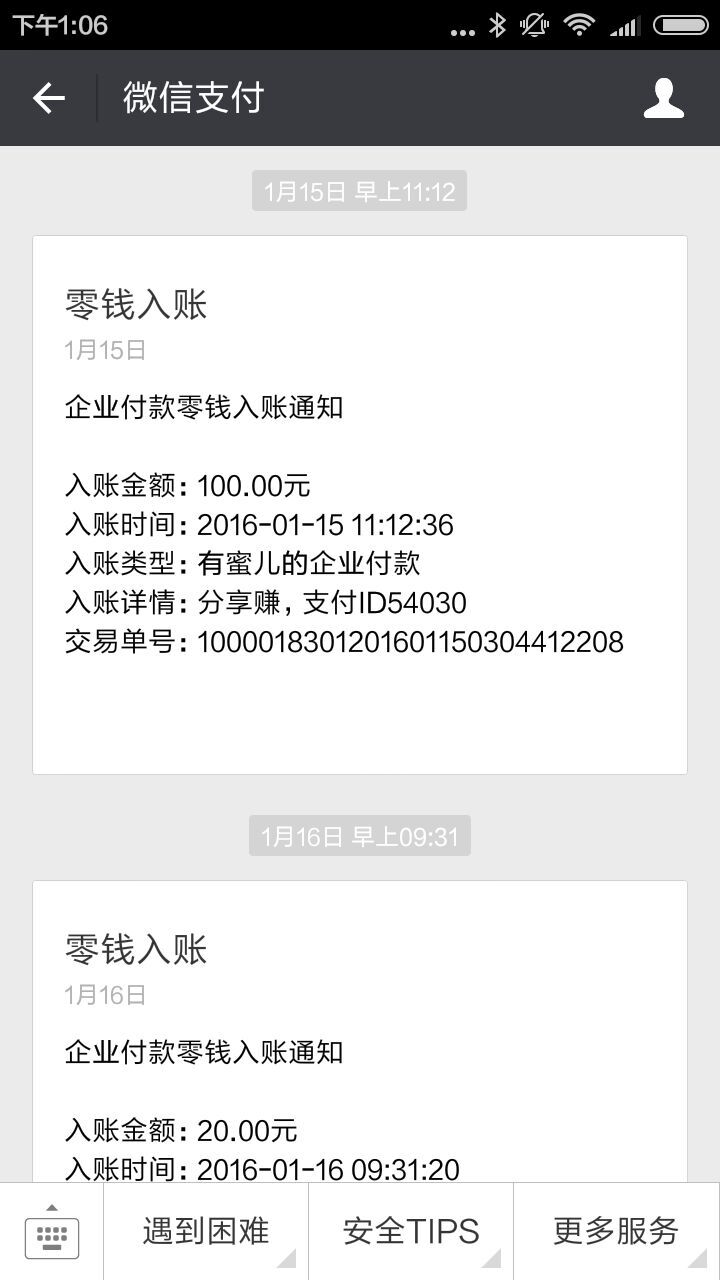The image size is (720, 1280).
Task: Go back from the 微信支付 screen
Action: coord(48,98)
